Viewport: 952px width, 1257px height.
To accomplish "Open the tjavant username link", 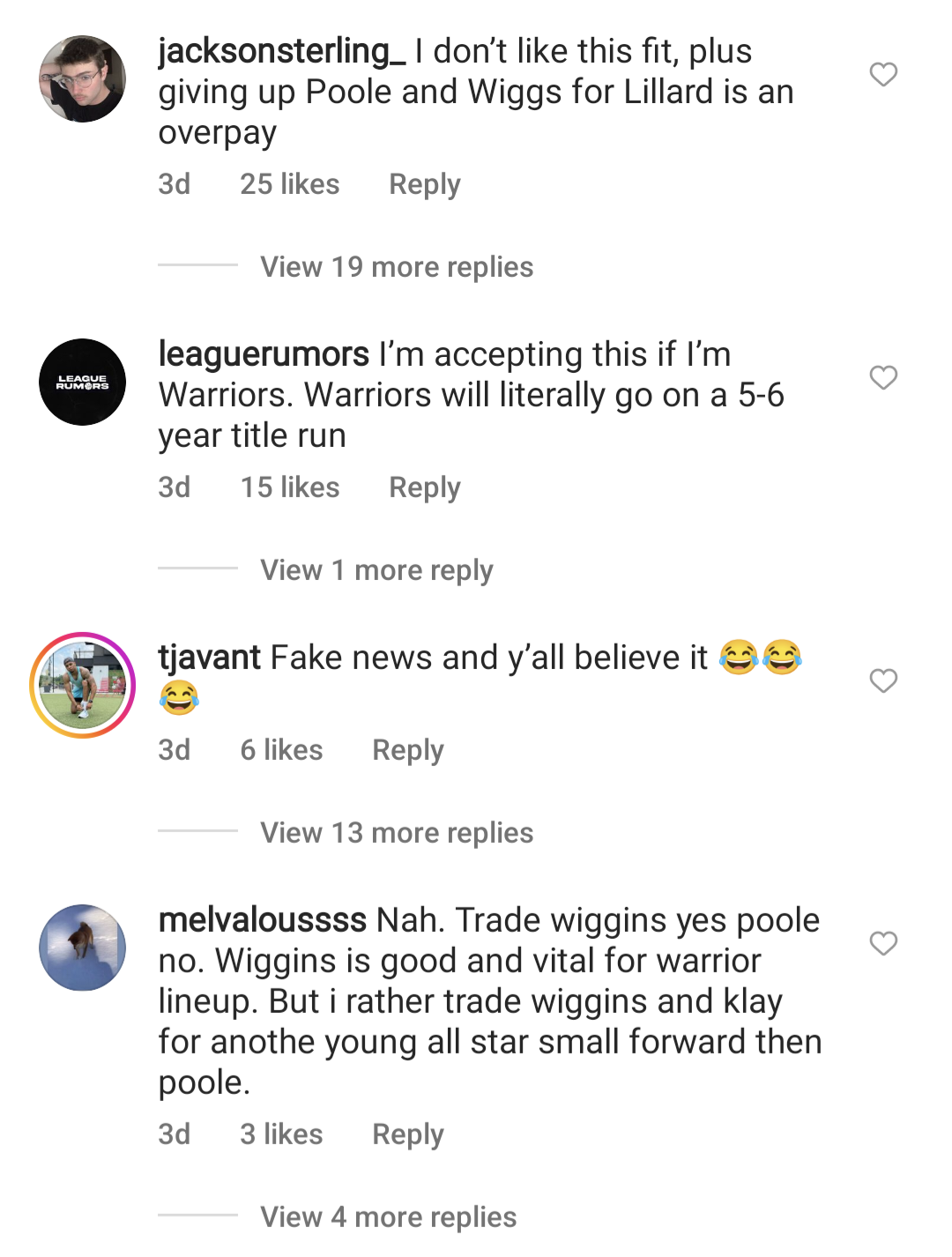I will 210,658.
